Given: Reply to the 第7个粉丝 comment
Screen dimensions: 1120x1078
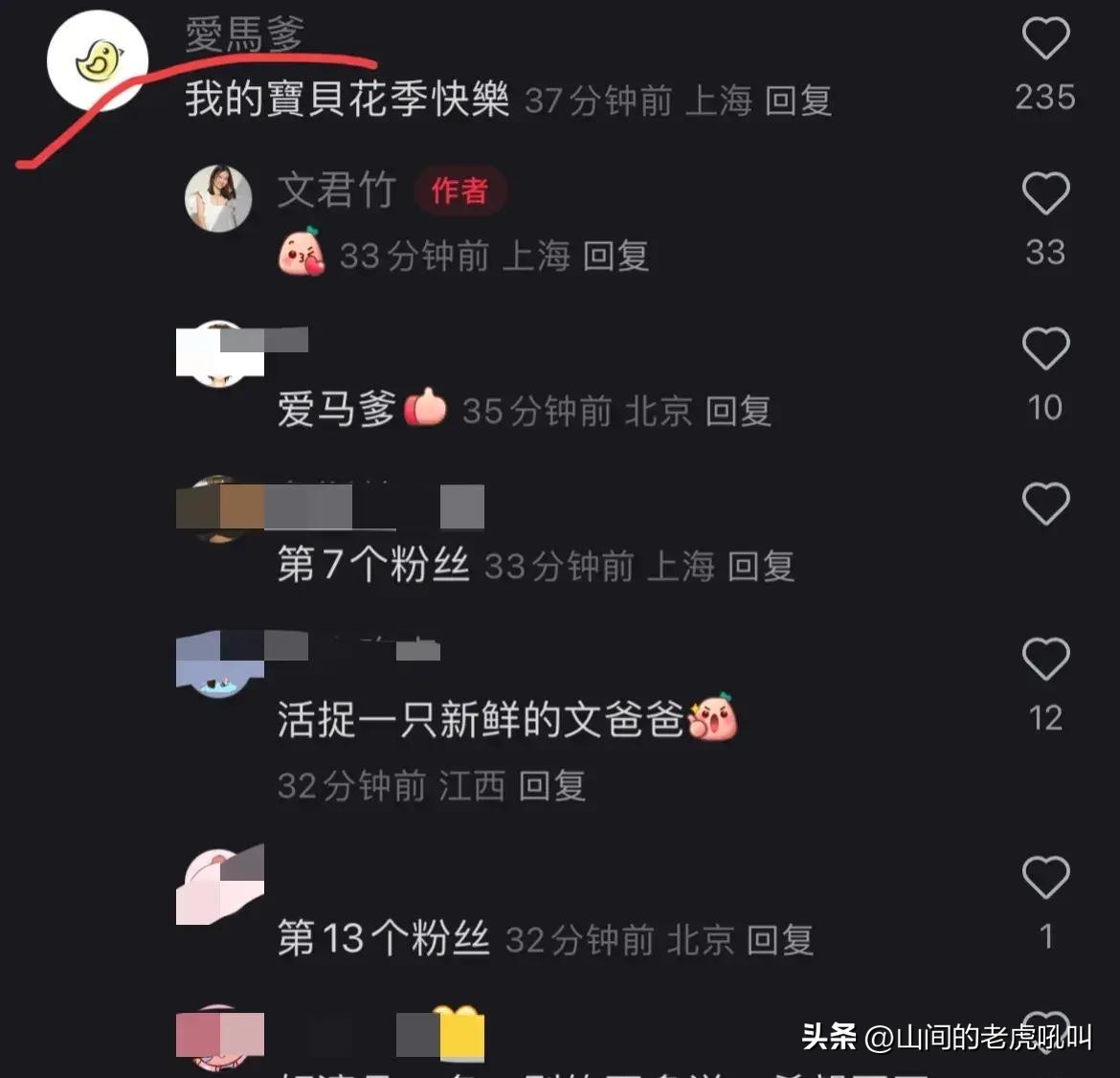Looking at the screenshot, I should point(761,567).
